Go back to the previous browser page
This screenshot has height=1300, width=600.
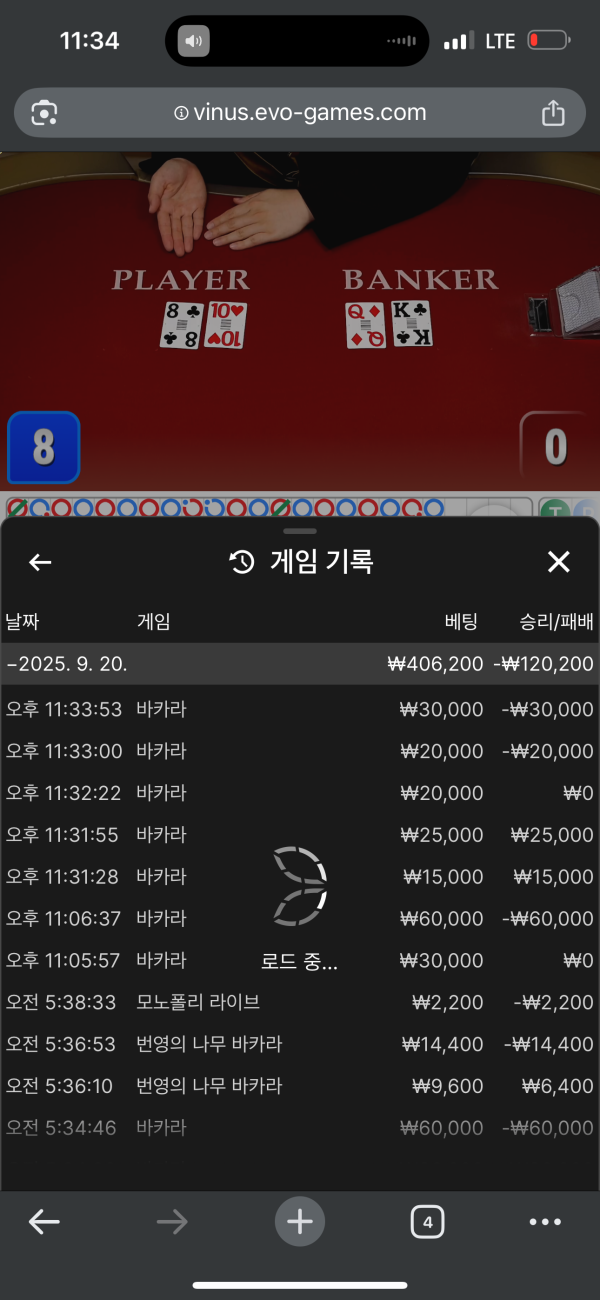click(44, 1221)
